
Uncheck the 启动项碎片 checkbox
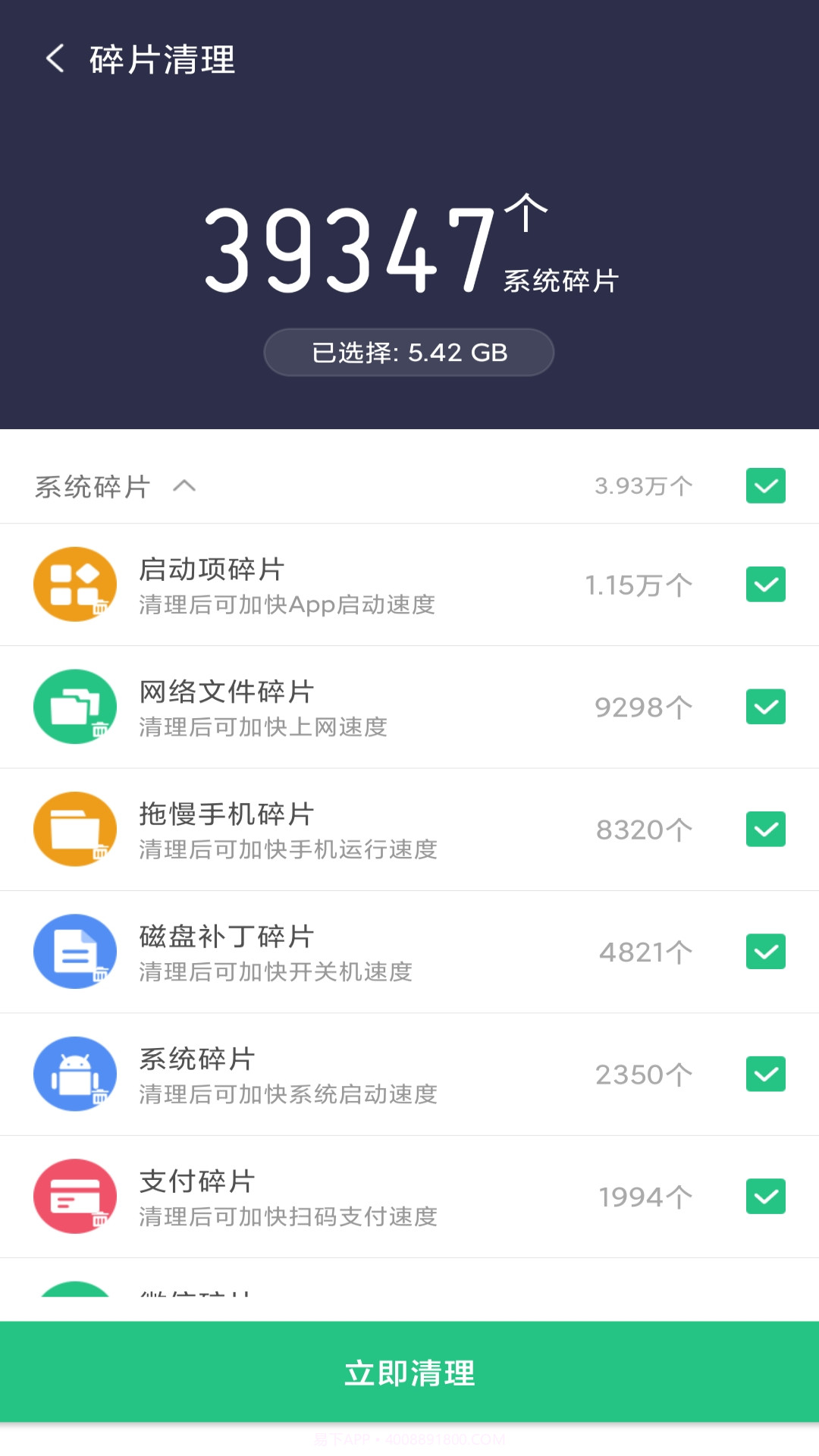765,585
